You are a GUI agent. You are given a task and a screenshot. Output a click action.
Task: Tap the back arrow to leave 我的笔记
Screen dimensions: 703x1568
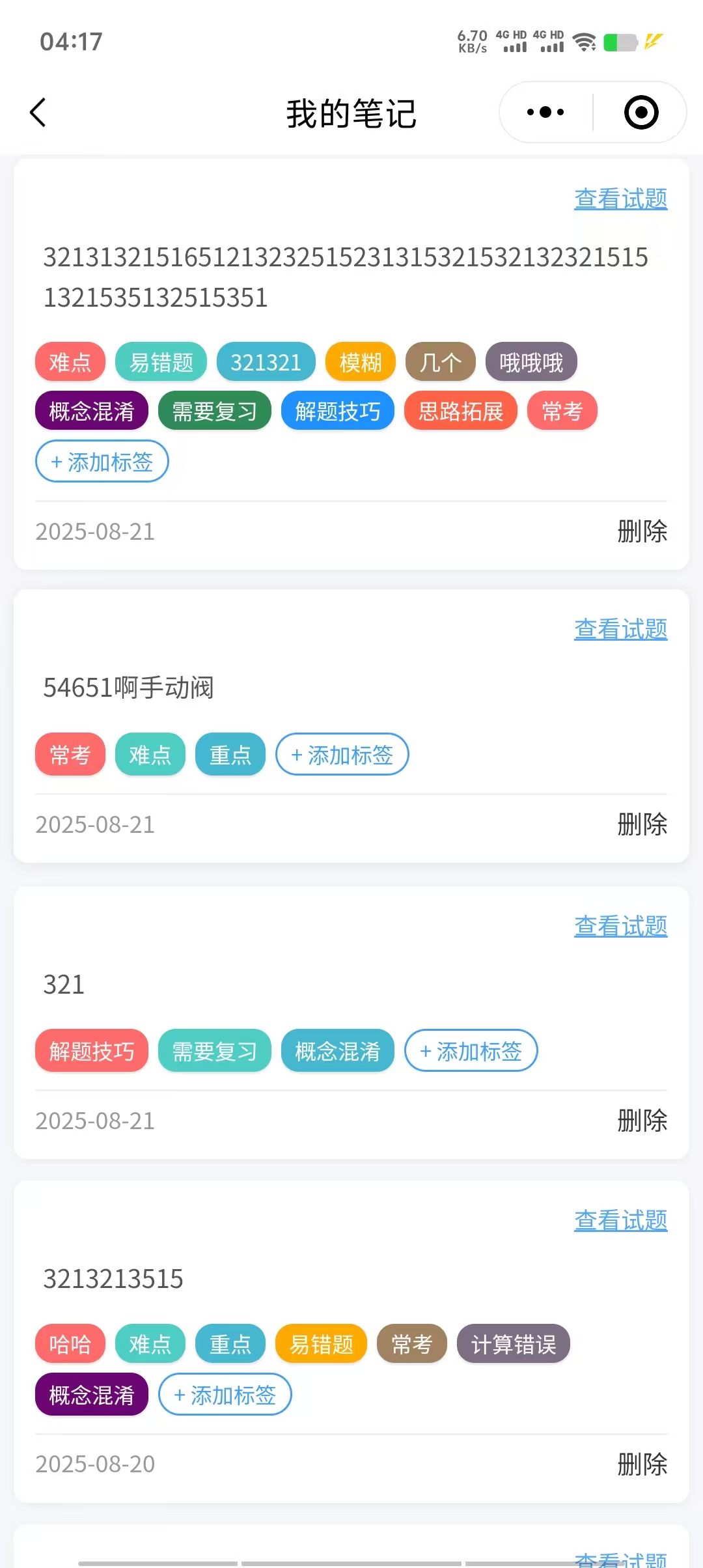pyautogui.click(x=37, y=111)
